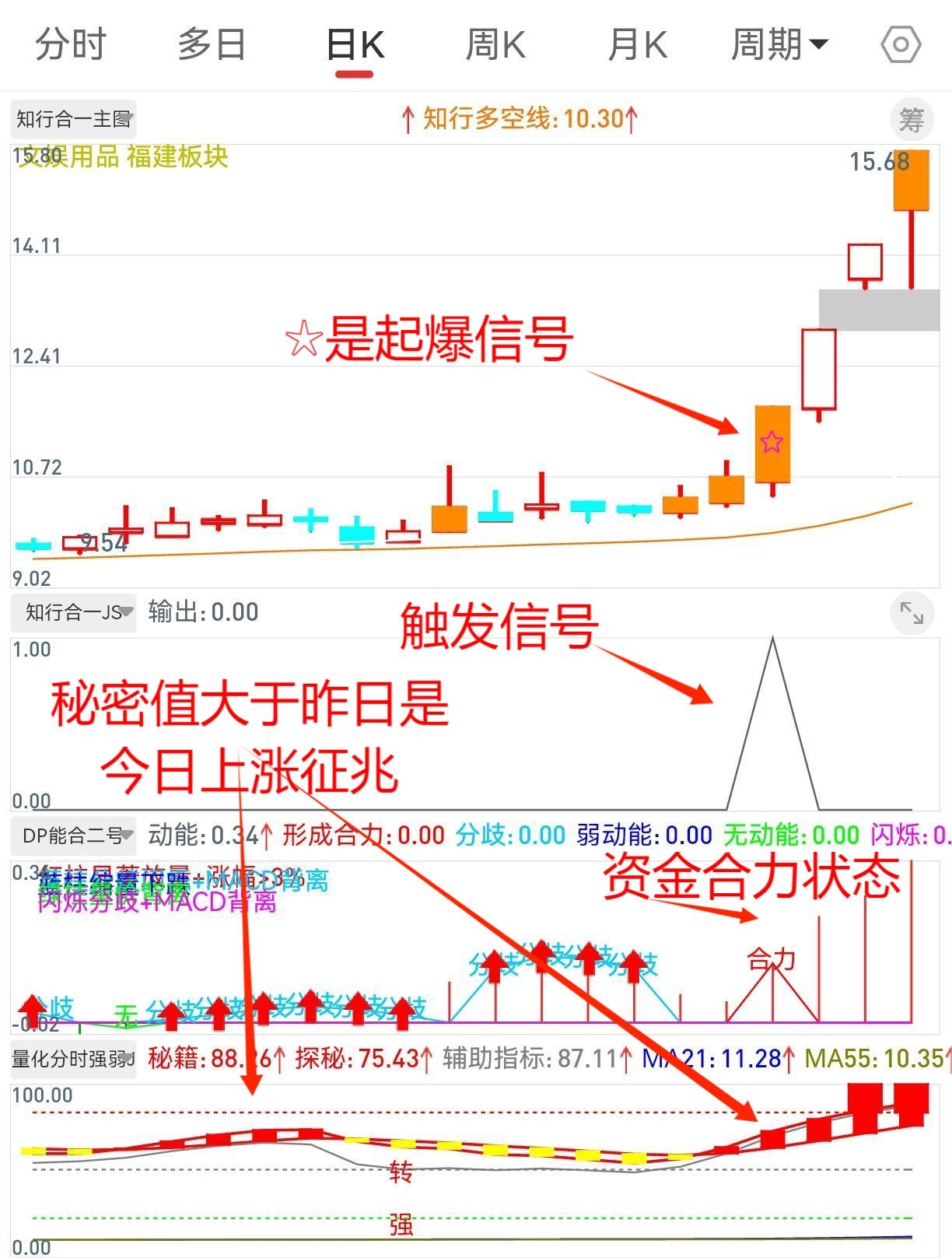Open the 知行合一主图 indicator selector
Screen dimensions: 952x1258
click(x=74, y=119)
